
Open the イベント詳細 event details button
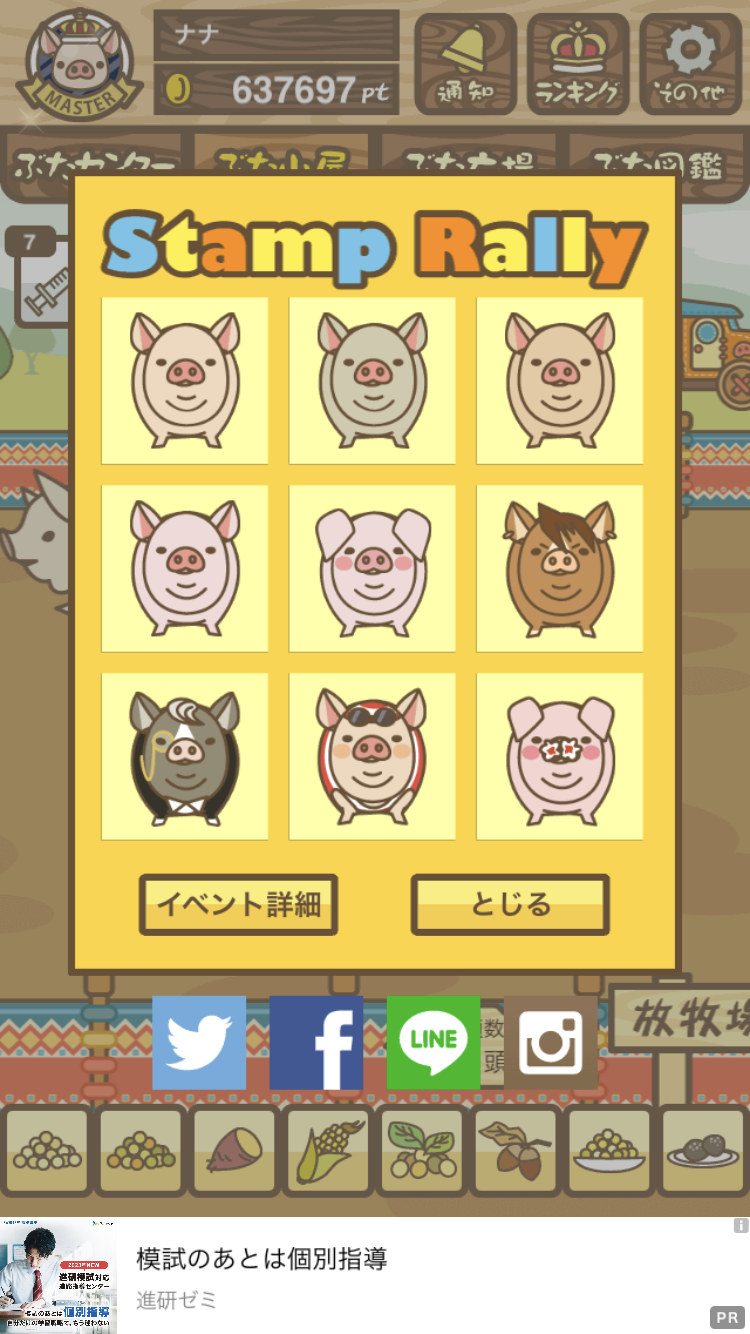click(x=238, y=905)
